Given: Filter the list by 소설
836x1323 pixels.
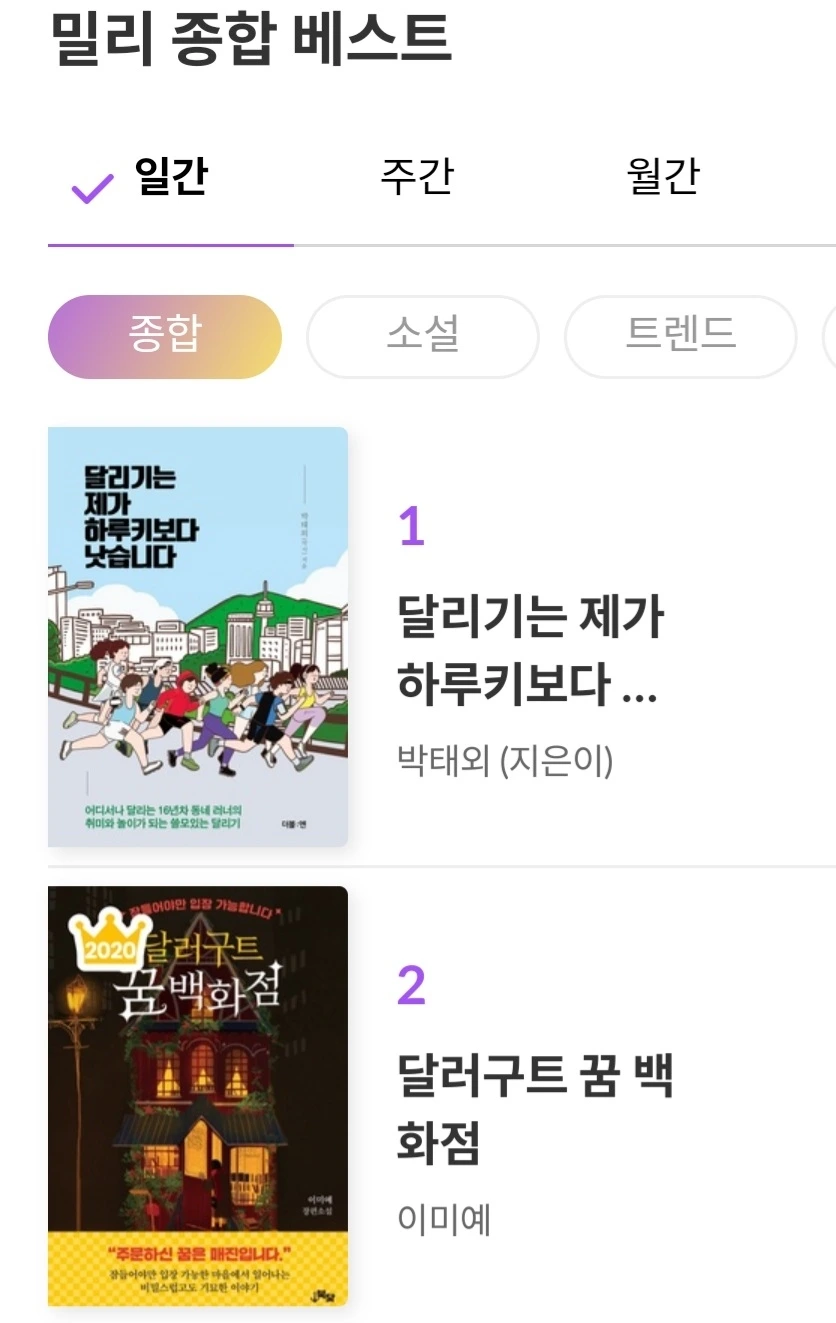Looking at the screenshot, I should [423, 337].
